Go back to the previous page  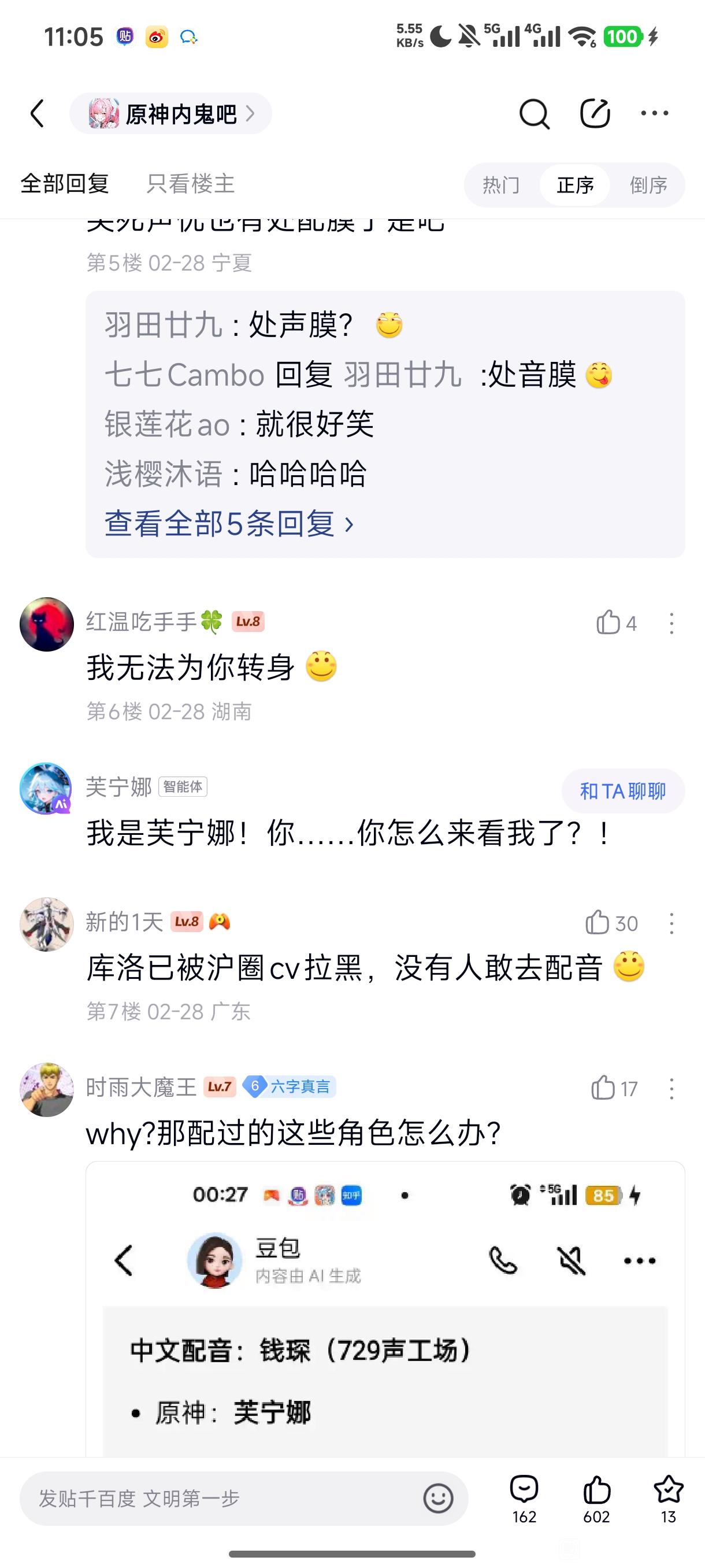pyautogui.click(x=37, y=114)
